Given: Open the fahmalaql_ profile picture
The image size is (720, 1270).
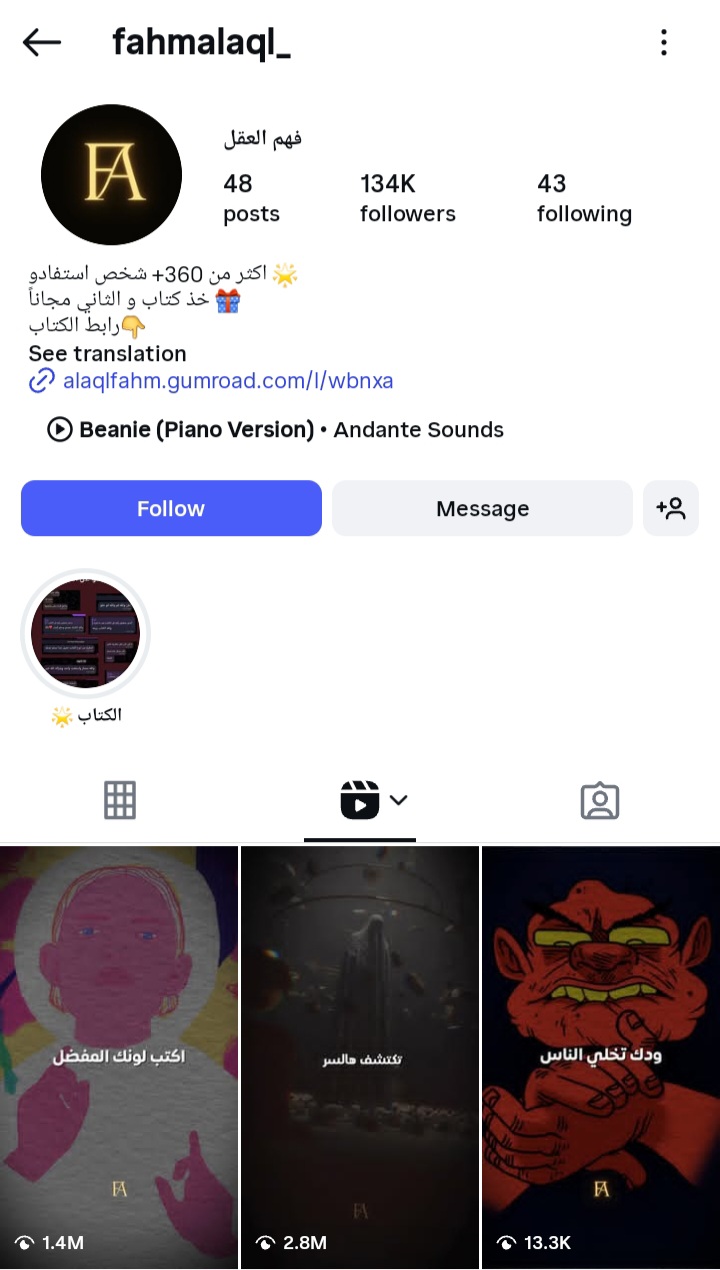Looking at the screenshot, I should pyautogui.click(x=111, y=174).
